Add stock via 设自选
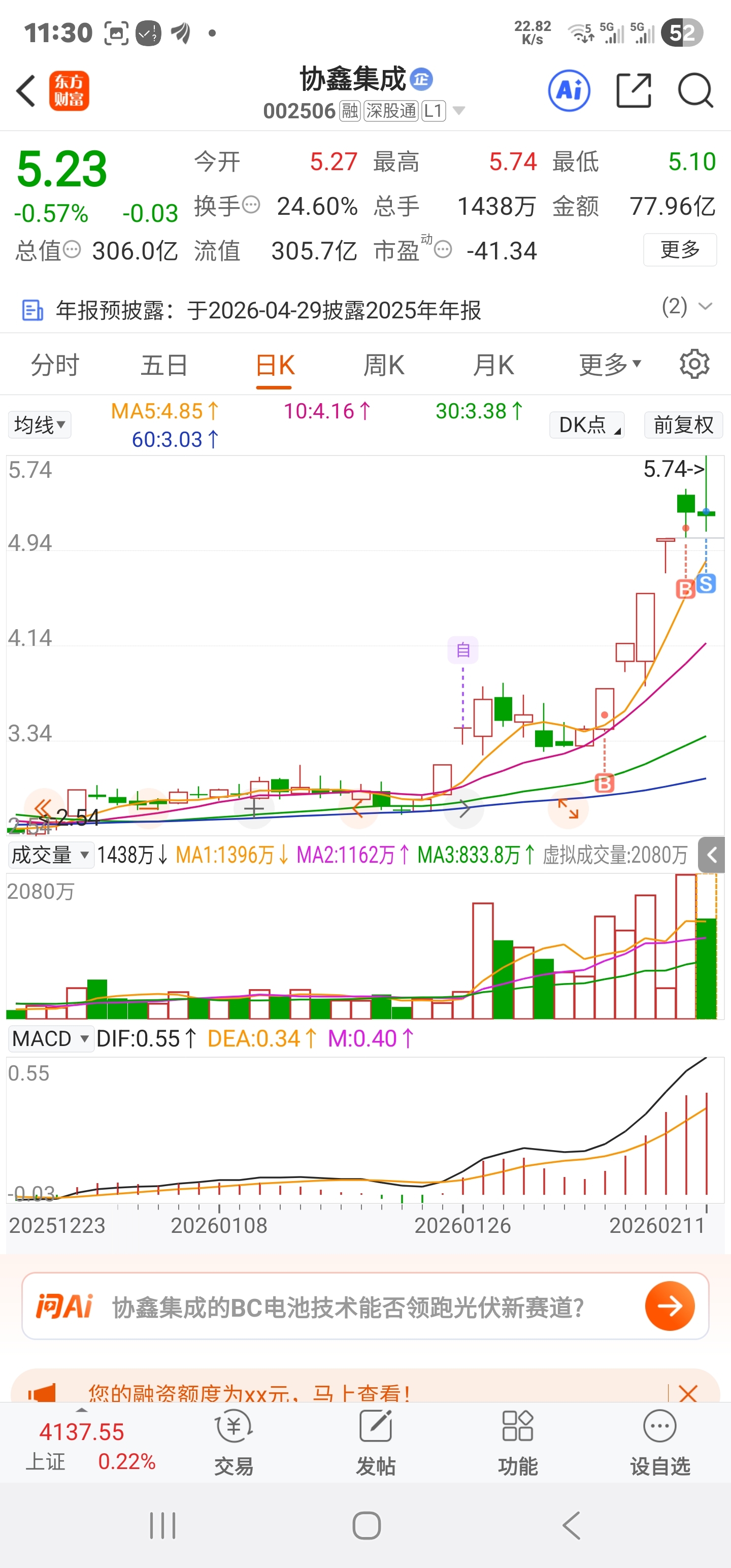 point(660,1442)
